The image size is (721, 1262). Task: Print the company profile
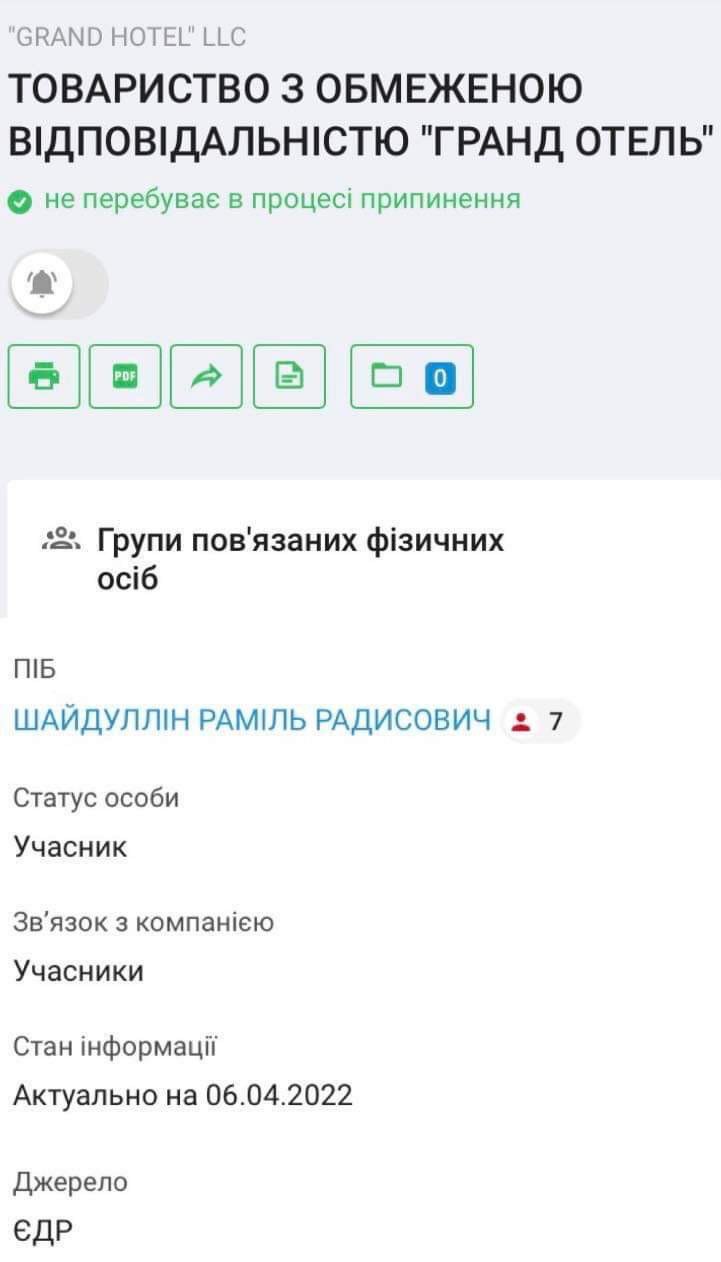click(x=44, y=376)
